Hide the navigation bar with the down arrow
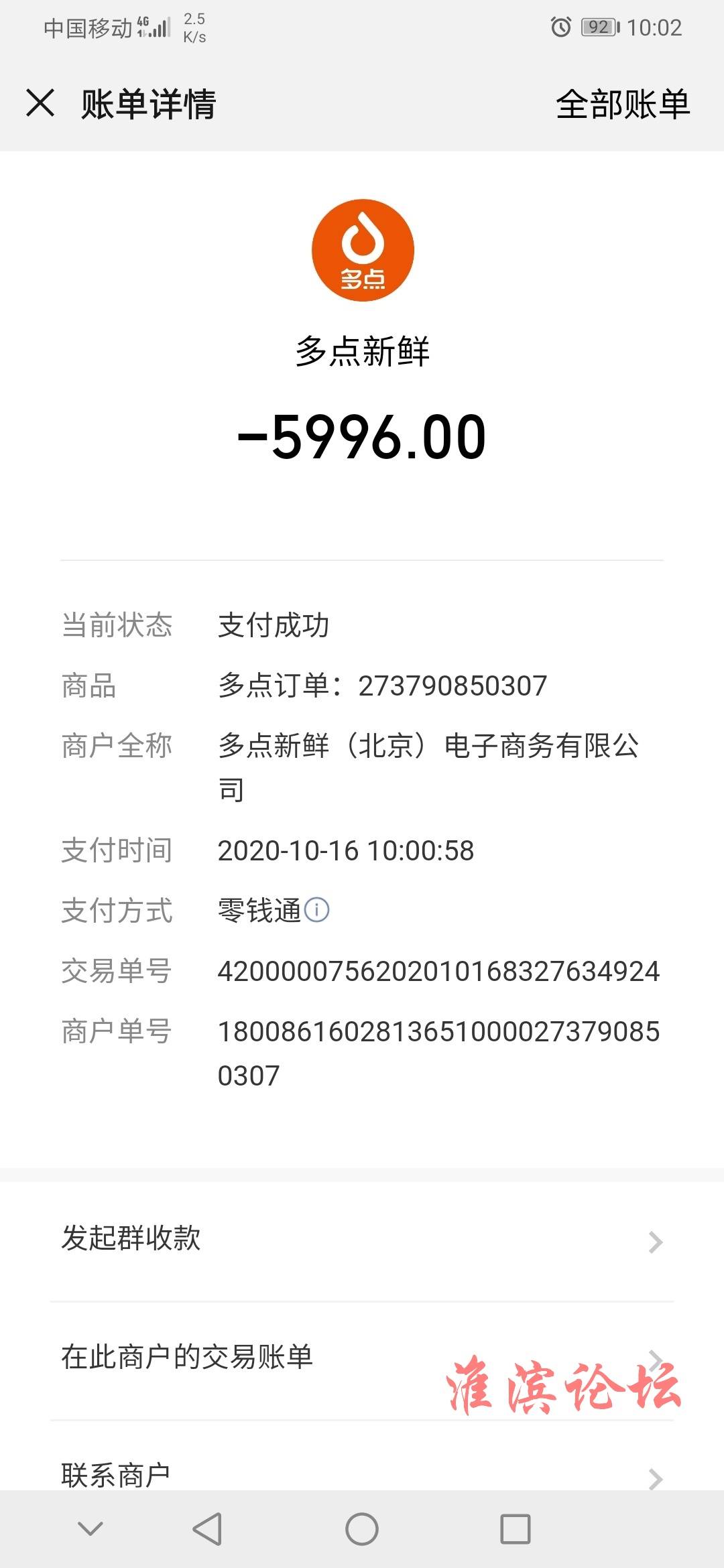 [x=90, y=1528]
